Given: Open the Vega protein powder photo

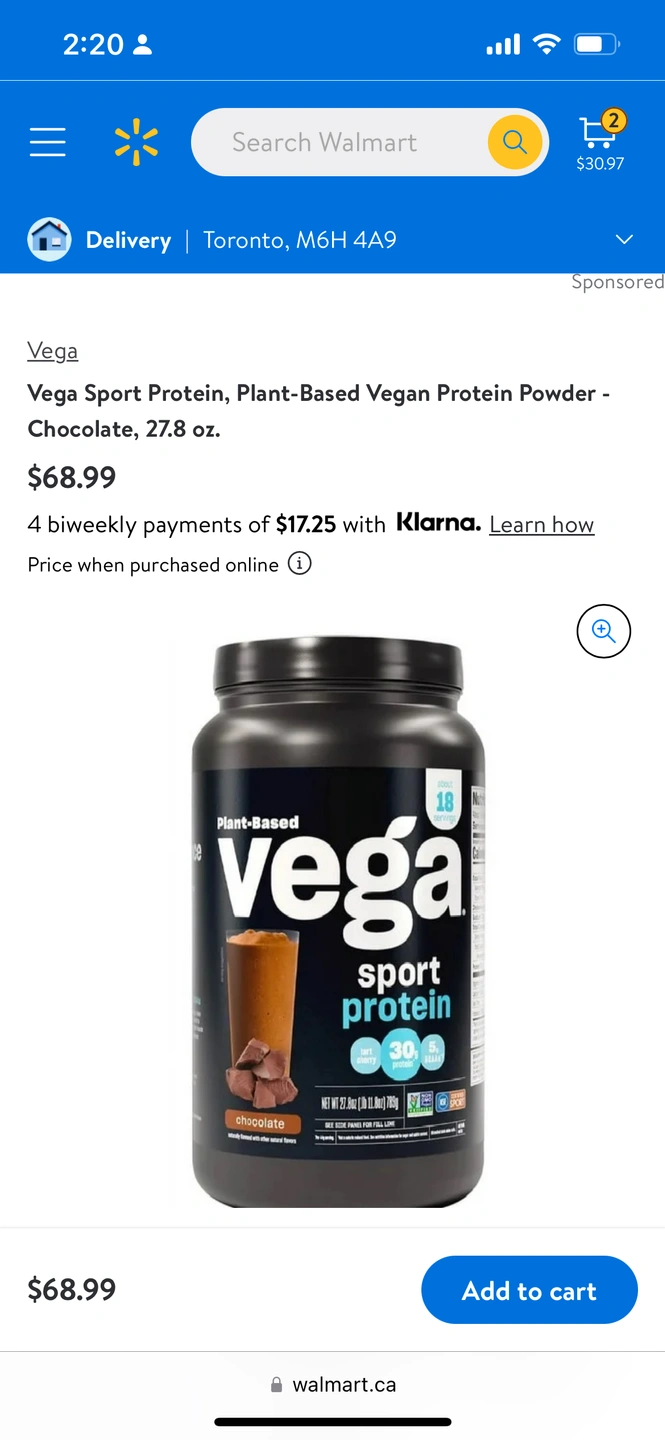Looking at the screenshot, I should click(338, 920).
